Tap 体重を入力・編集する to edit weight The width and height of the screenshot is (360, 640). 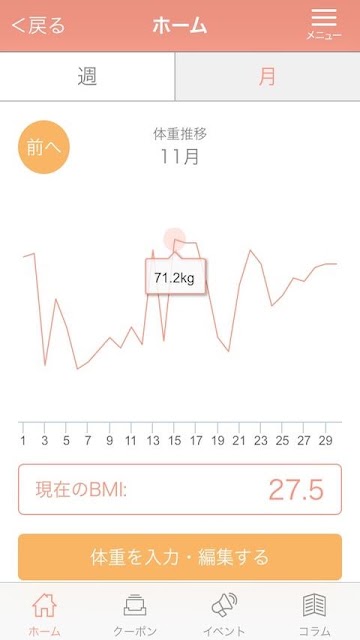click(180, 557)
